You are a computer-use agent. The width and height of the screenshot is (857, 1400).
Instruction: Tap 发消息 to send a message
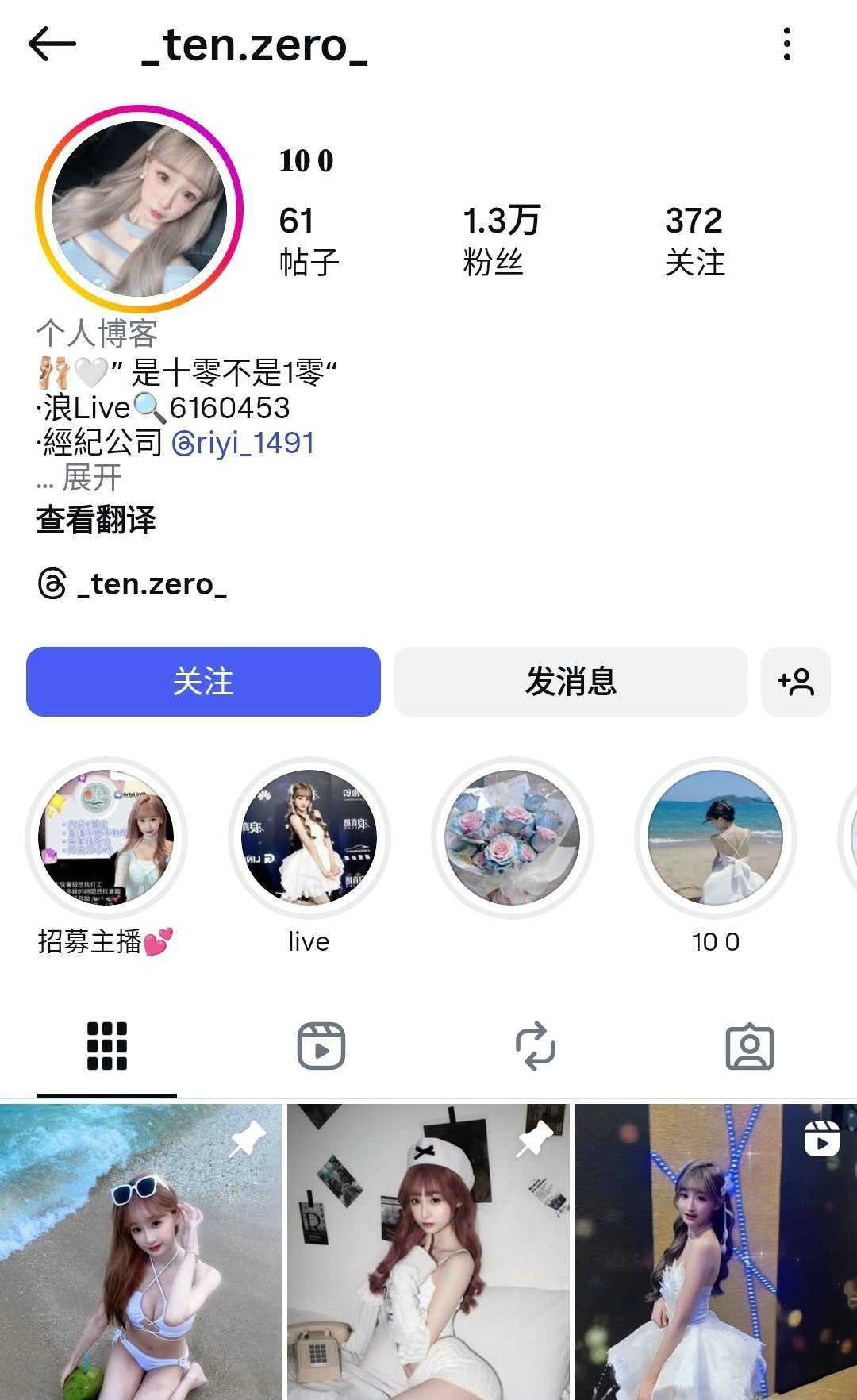(571, 682)
